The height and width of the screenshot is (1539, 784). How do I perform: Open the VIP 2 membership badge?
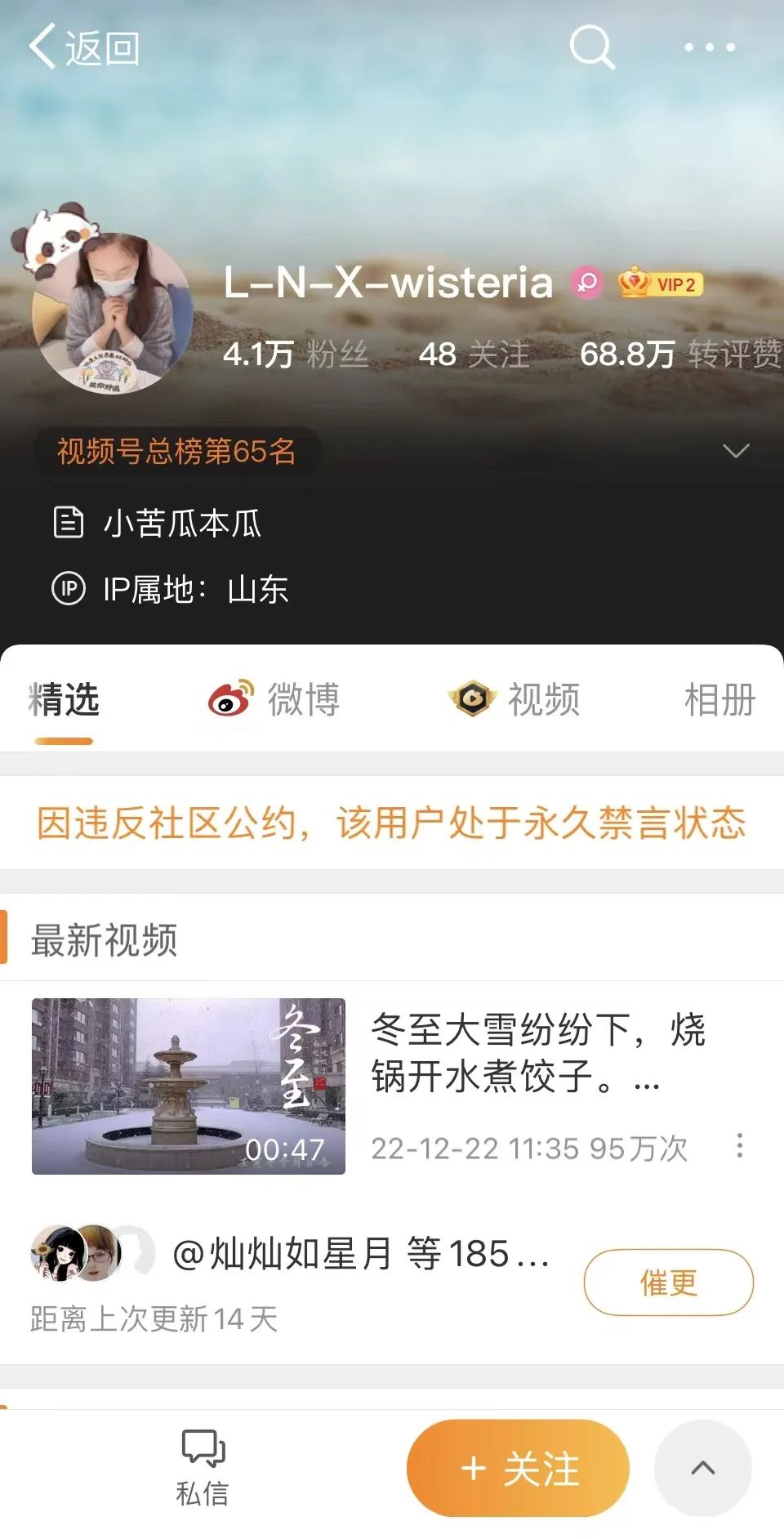pyautogui.click(x=661, y=284)
